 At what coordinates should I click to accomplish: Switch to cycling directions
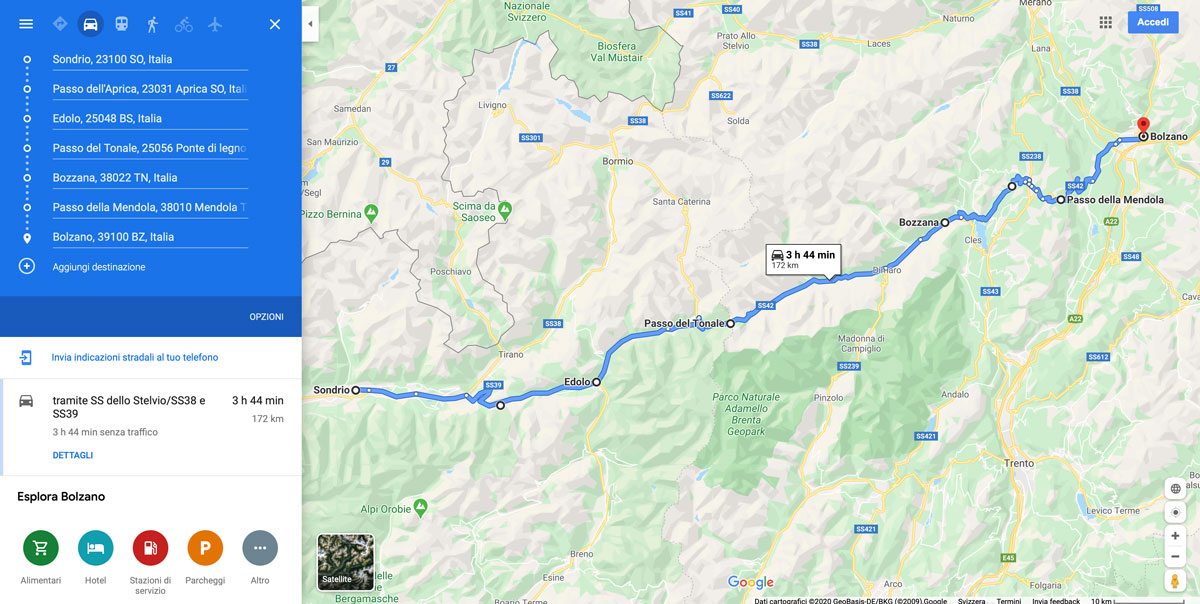point(183,24)
